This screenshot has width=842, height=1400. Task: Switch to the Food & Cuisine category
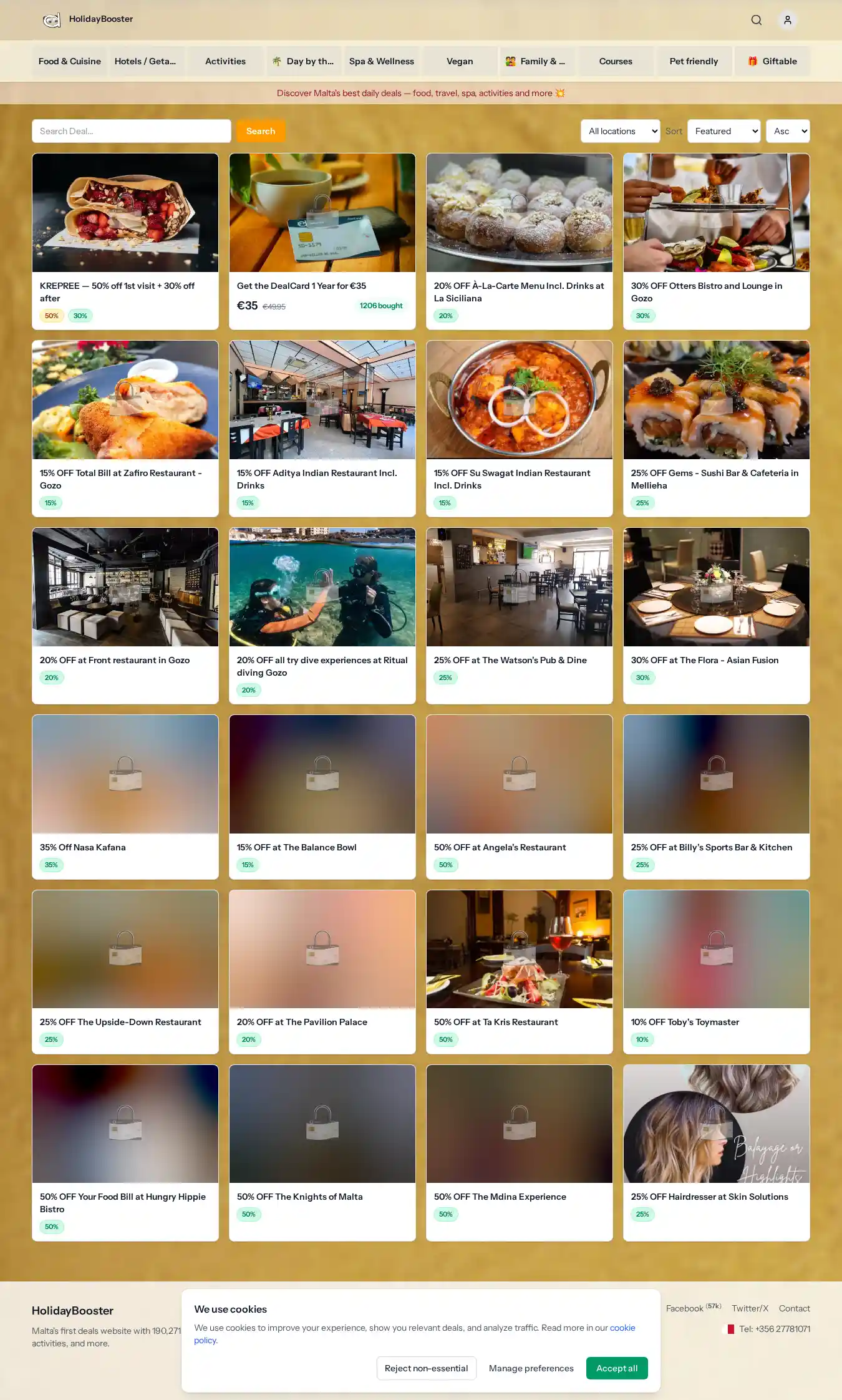[70, 61]
